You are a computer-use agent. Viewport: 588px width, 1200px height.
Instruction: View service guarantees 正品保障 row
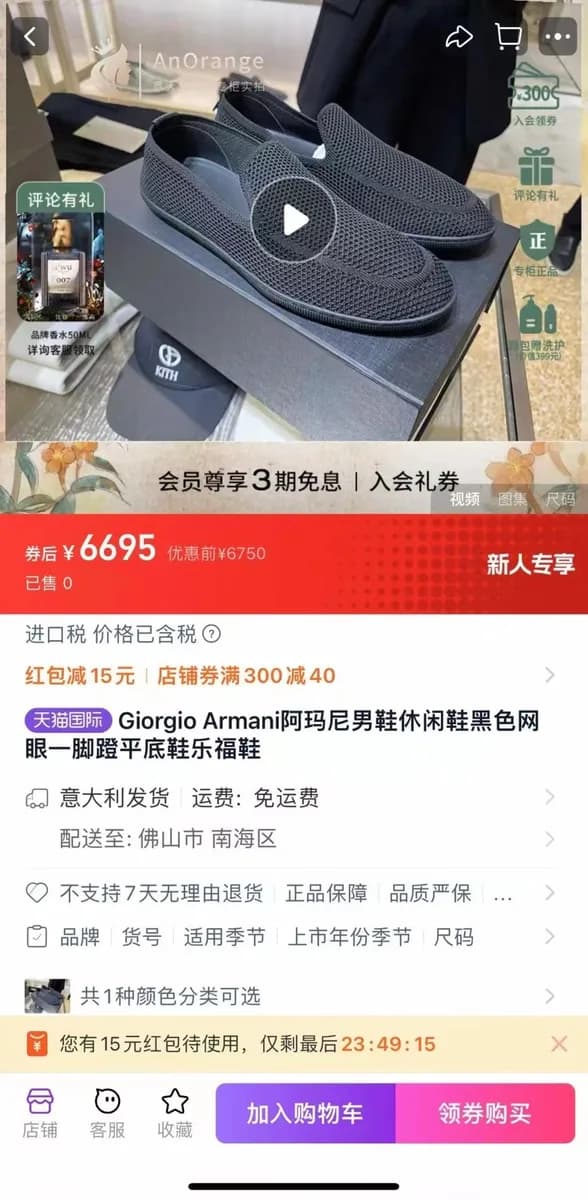pos(294,893)
